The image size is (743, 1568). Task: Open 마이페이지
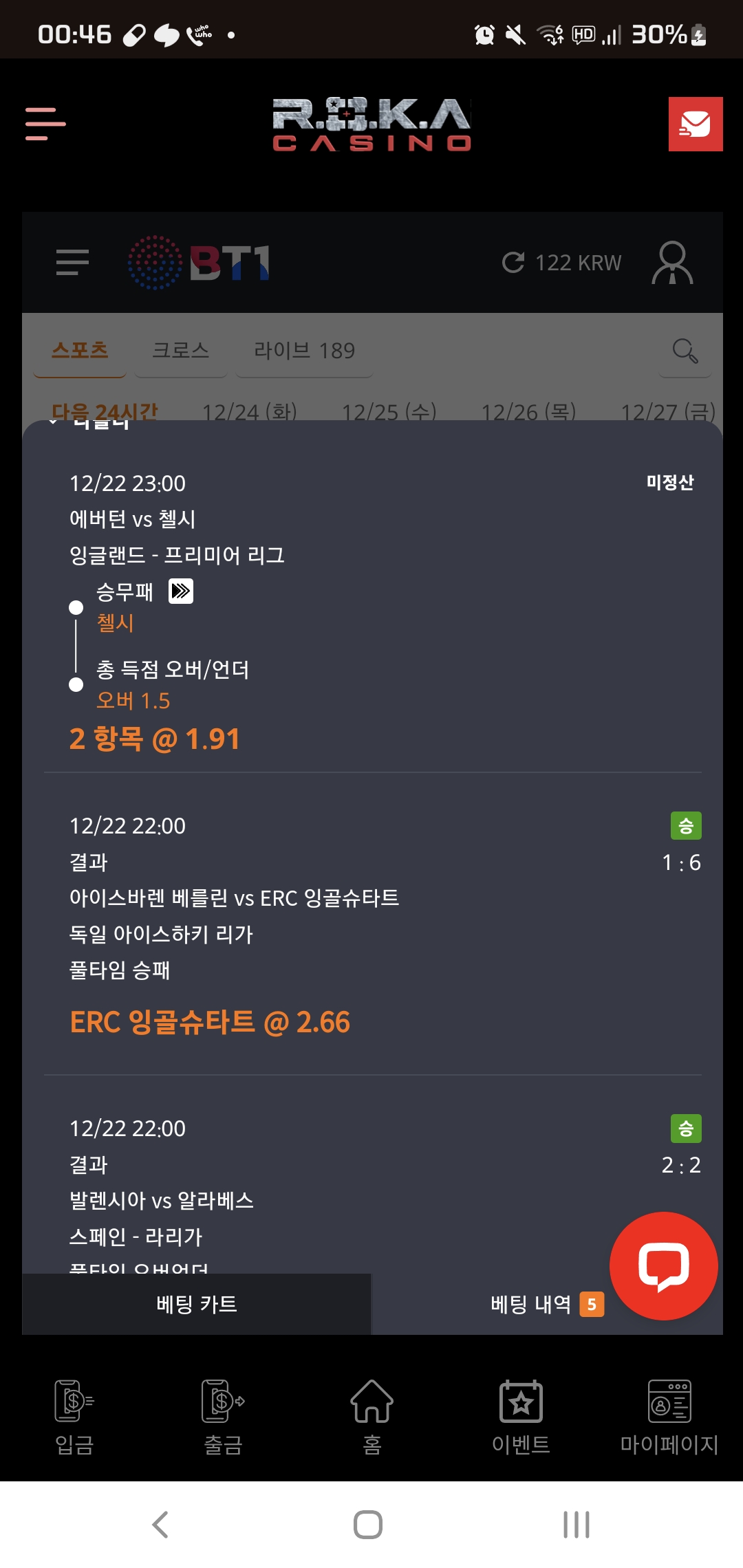pyautogui.click(x=669, y=1417)
